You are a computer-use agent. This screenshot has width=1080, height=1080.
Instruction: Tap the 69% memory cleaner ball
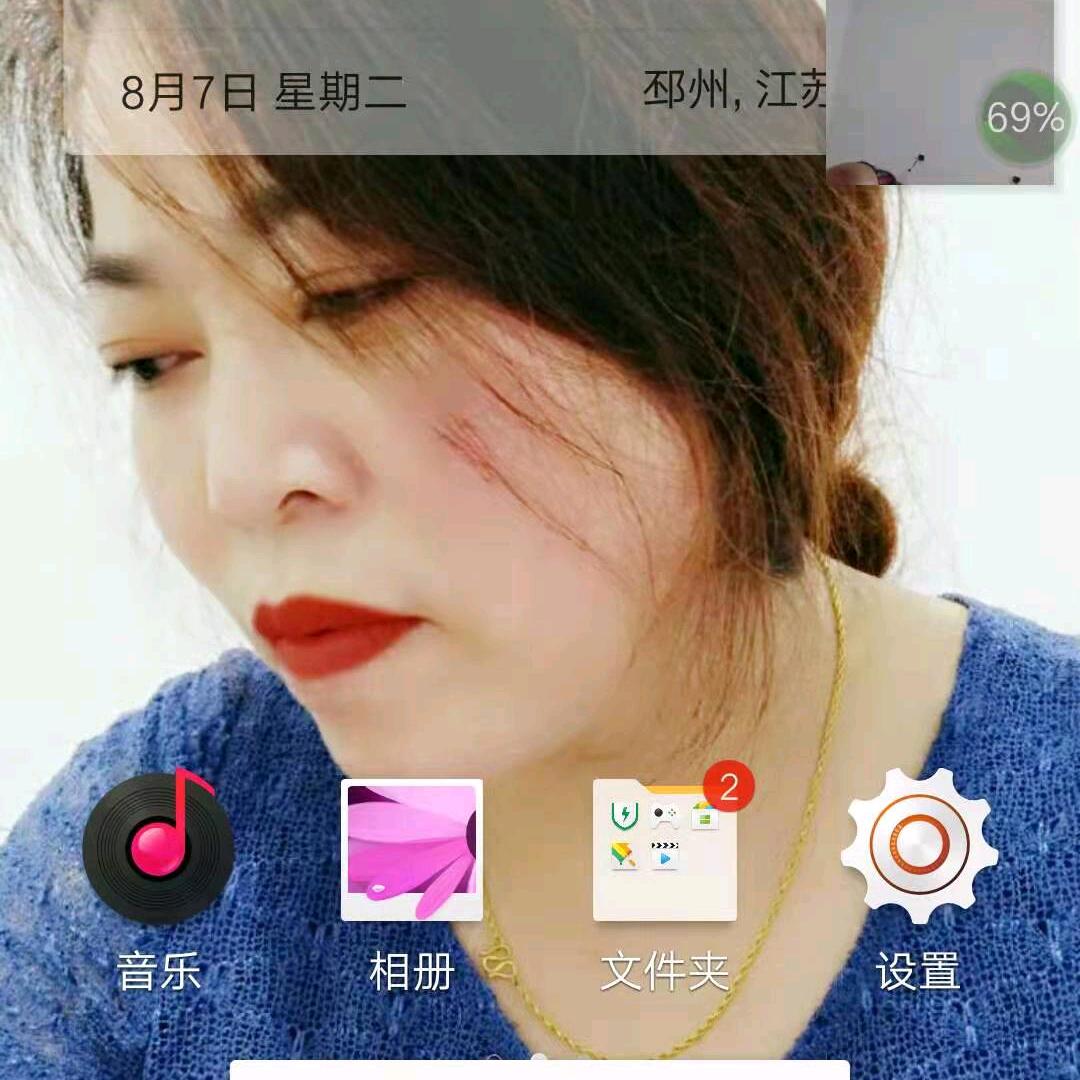pos(1023,118)
